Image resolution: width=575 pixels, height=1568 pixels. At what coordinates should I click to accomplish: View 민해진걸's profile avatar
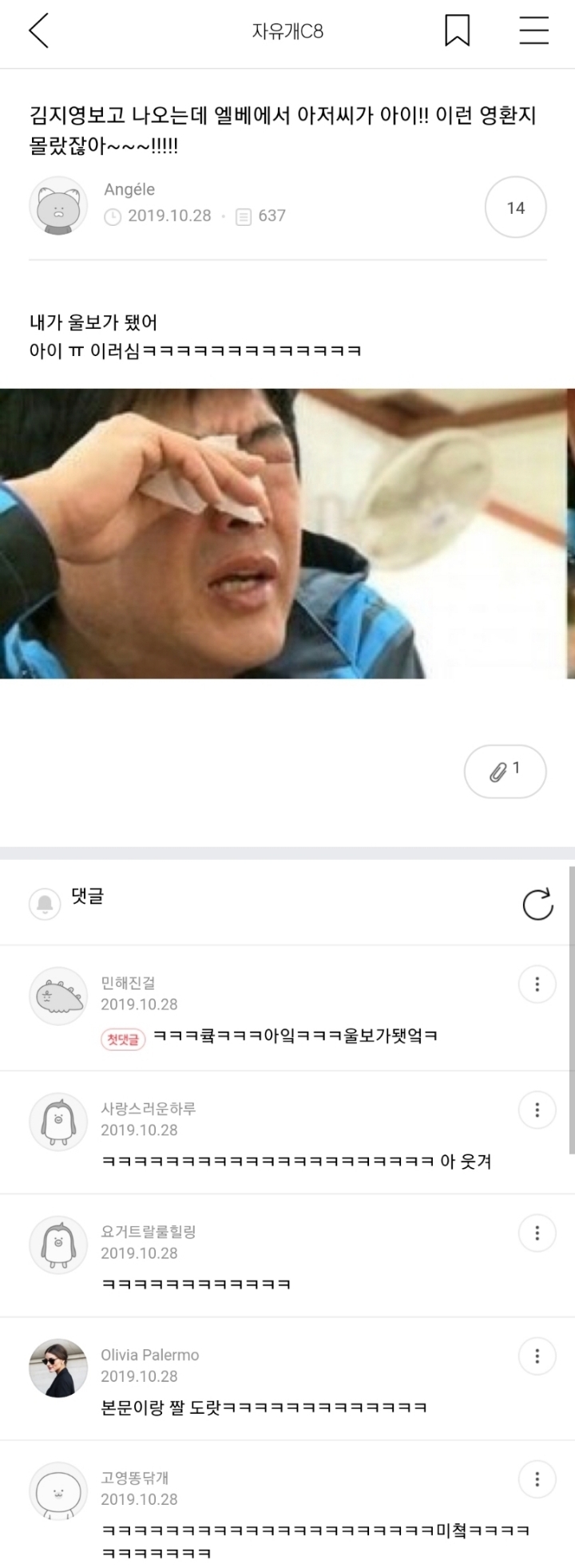[58, 996]
